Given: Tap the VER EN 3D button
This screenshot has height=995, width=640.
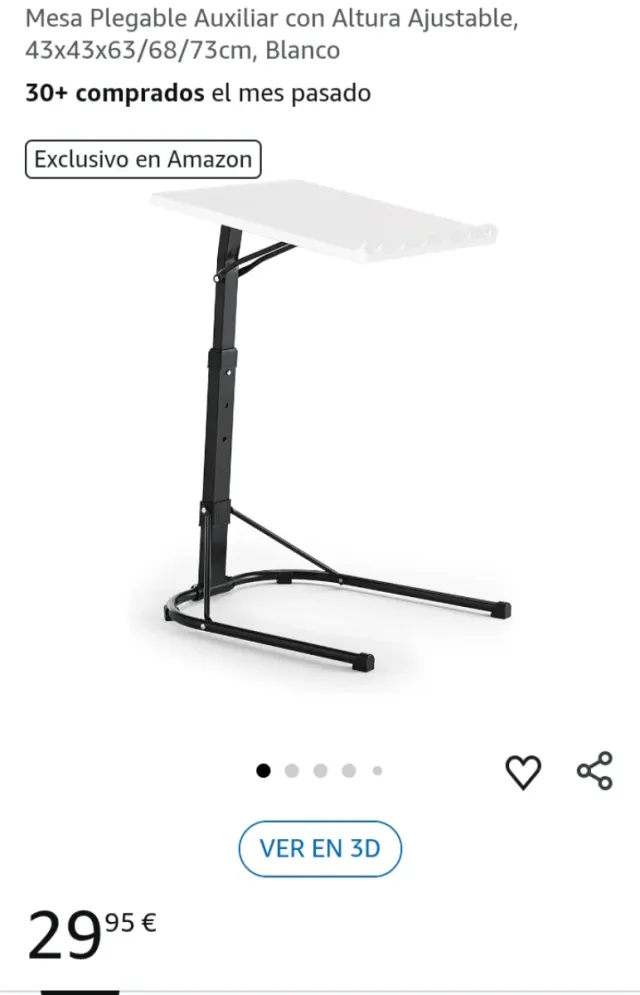Looking at the screenshot, I should coord(320,849).
